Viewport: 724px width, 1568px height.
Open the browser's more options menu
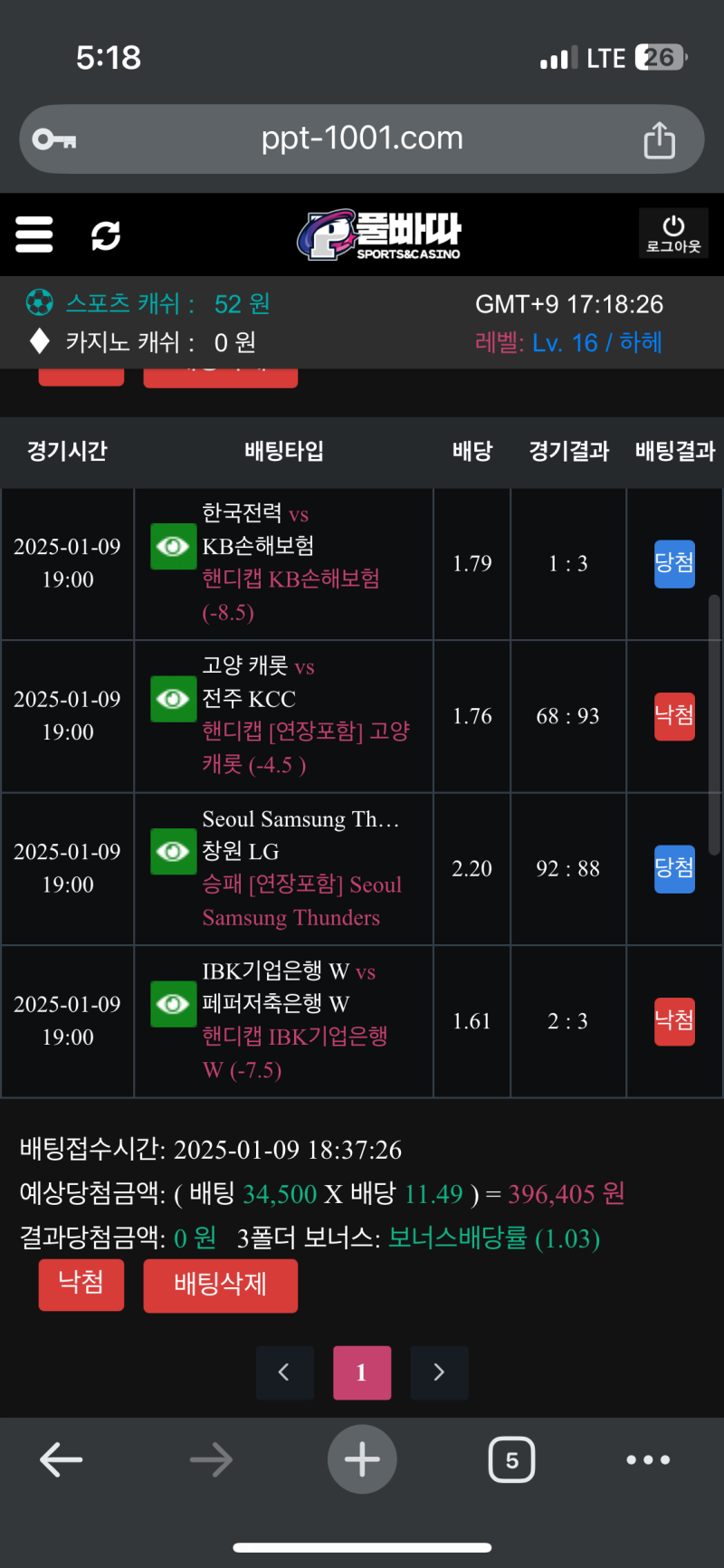[648, 1459]
